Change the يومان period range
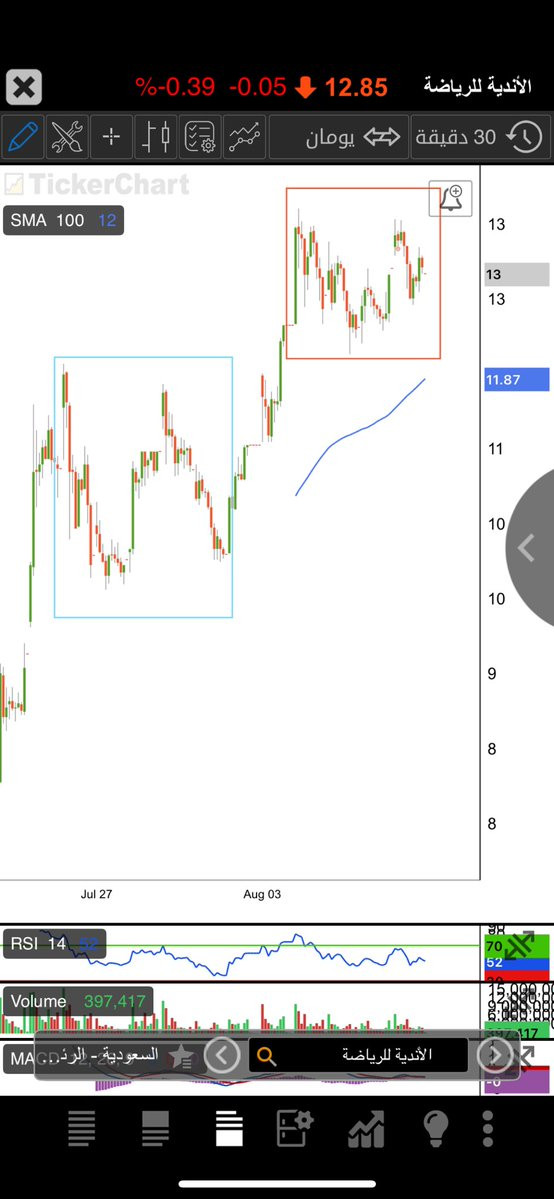This screenshot has width=554, height=1199. (339, 138)
